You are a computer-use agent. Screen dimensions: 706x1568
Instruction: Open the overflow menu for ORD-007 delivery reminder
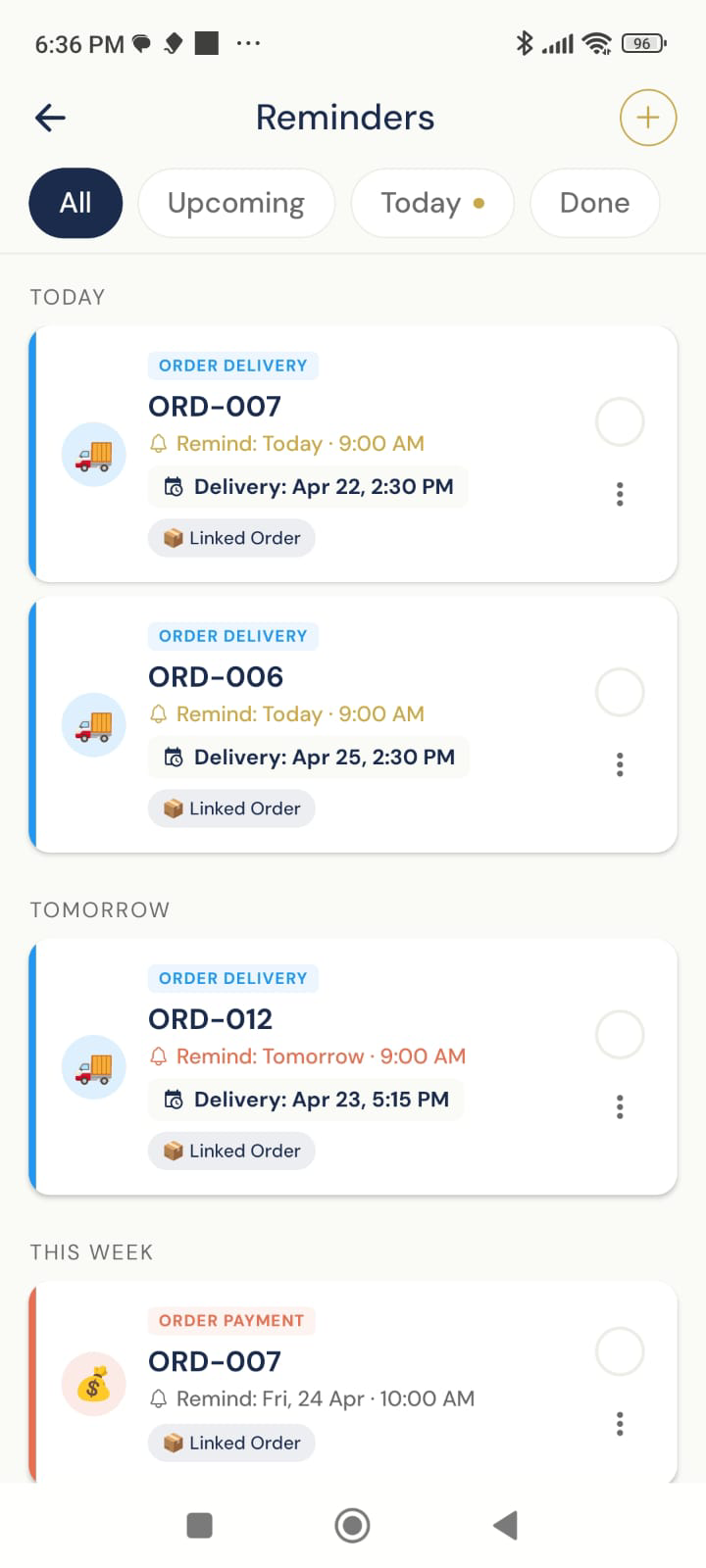[620, 494]
